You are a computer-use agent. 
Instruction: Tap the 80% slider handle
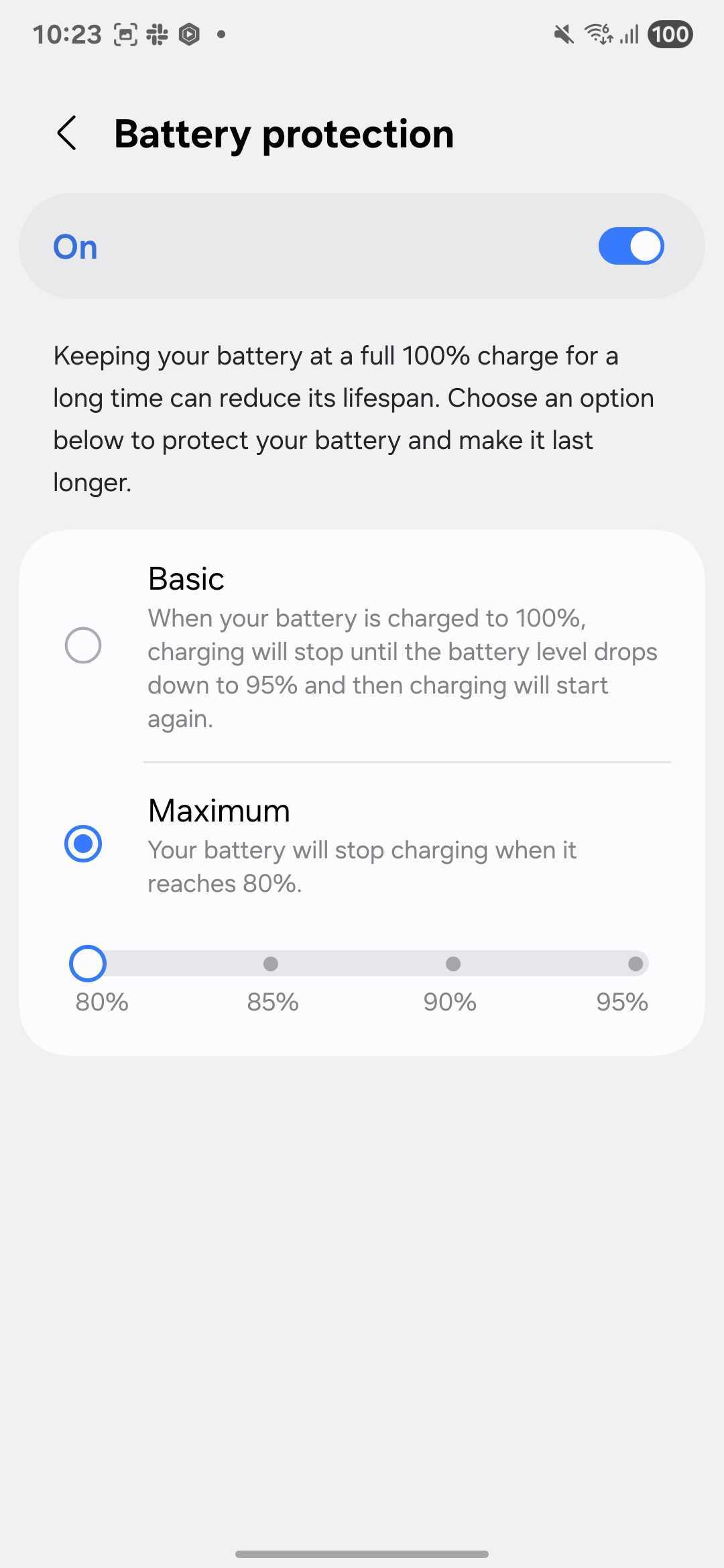[x=88, y=964]
